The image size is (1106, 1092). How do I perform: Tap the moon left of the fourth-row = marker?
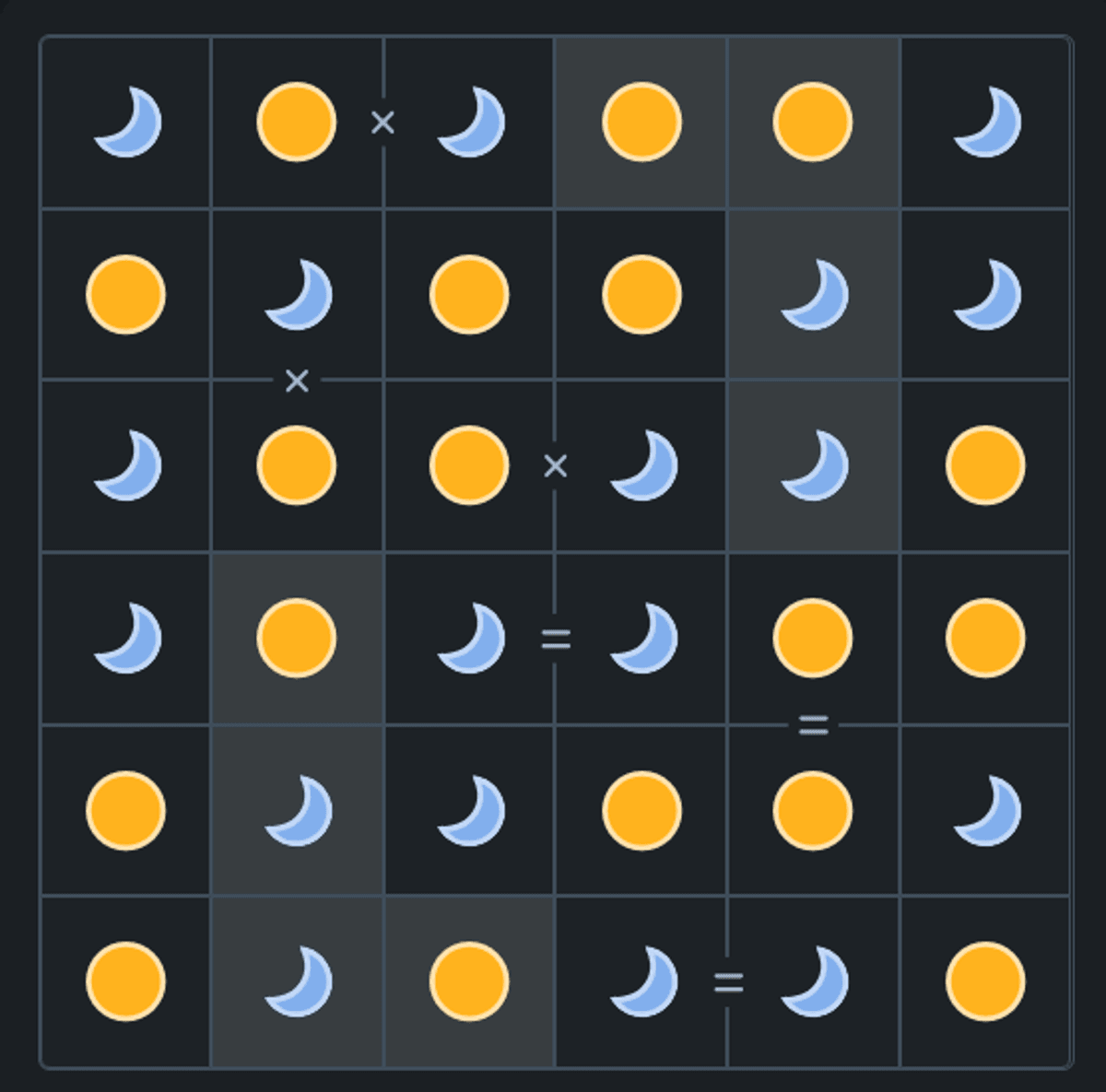coord(469,638)
